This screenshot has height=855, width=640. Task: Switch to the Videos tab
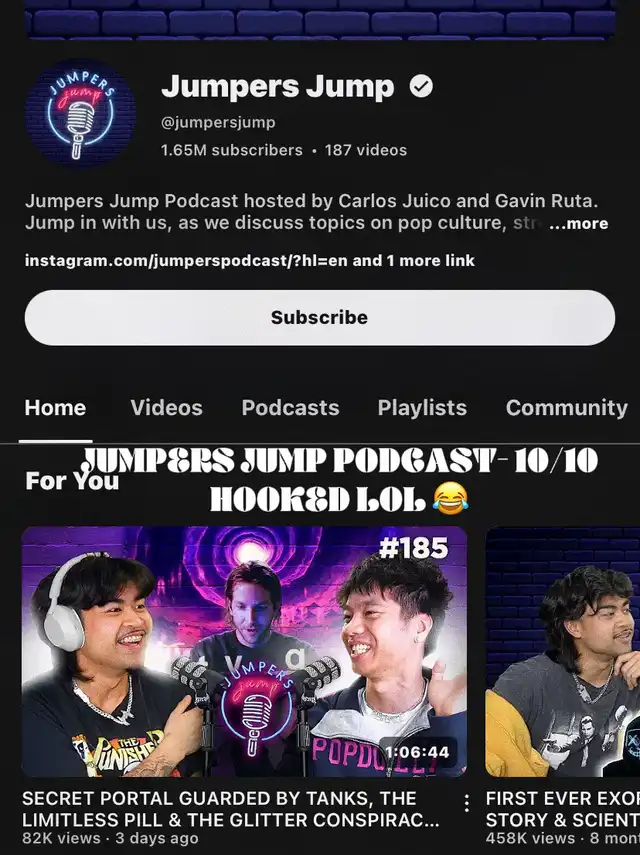click(x=166, y=408)
